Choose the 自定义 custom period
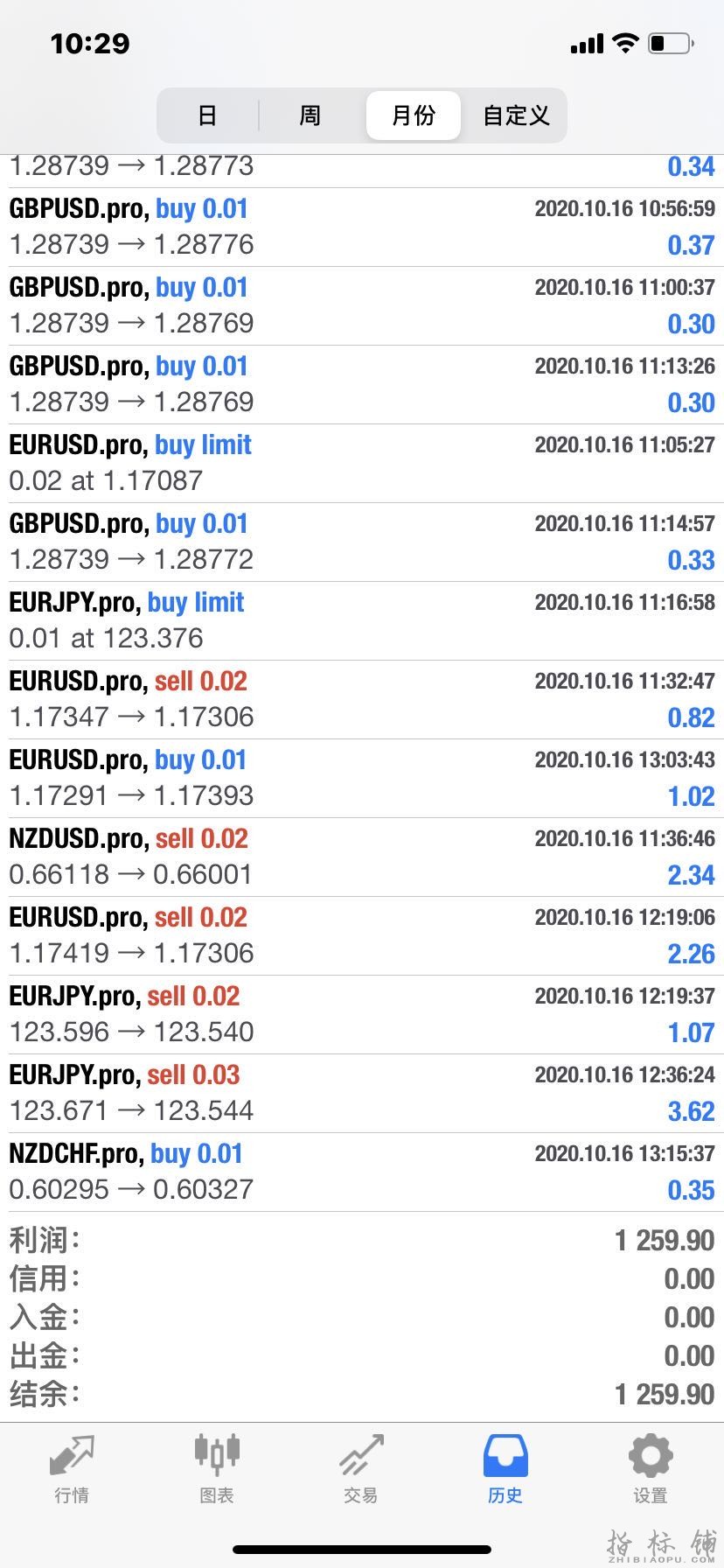This screenshot has height=1568, width=724. click(516, 115)
